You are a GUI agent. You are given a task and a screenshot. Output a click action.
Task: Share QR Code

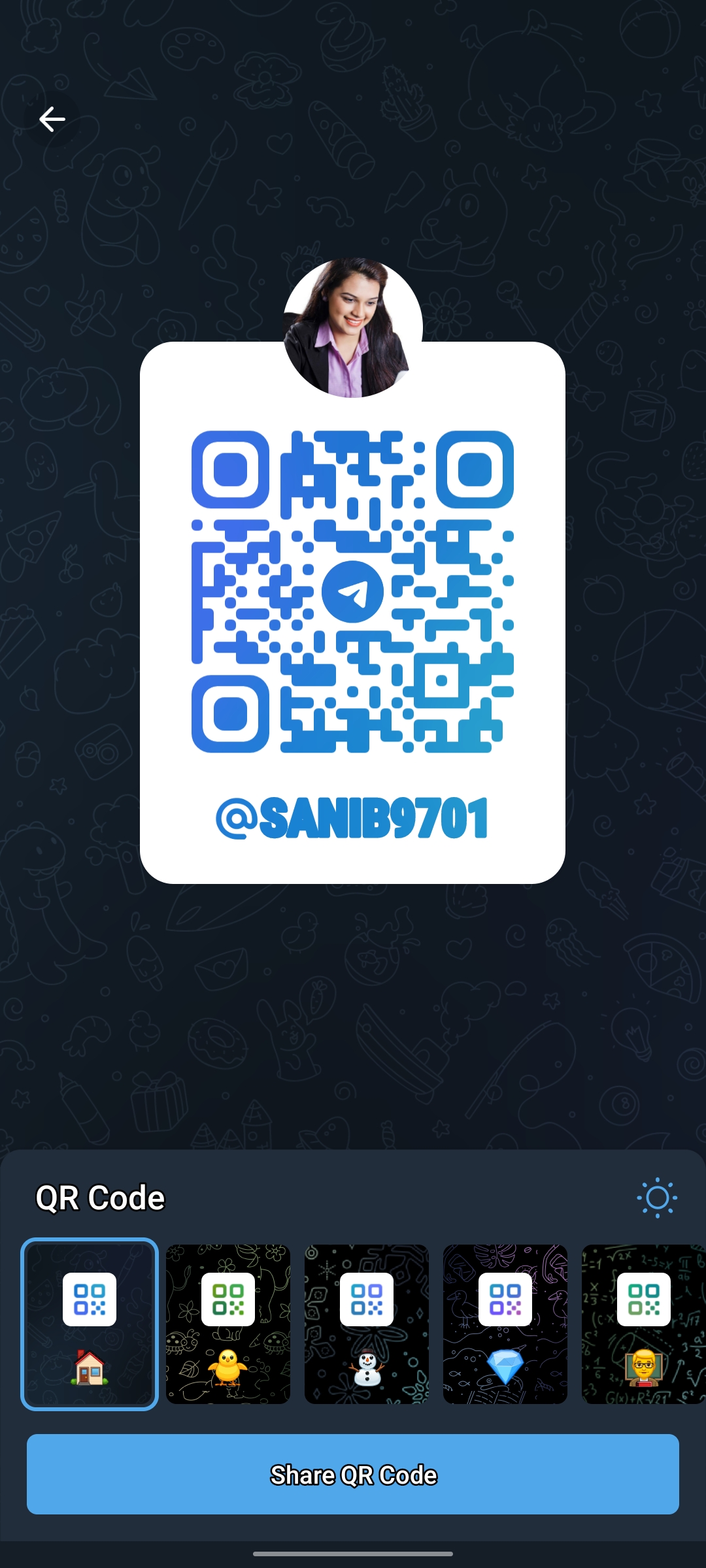coord(353,1475)
